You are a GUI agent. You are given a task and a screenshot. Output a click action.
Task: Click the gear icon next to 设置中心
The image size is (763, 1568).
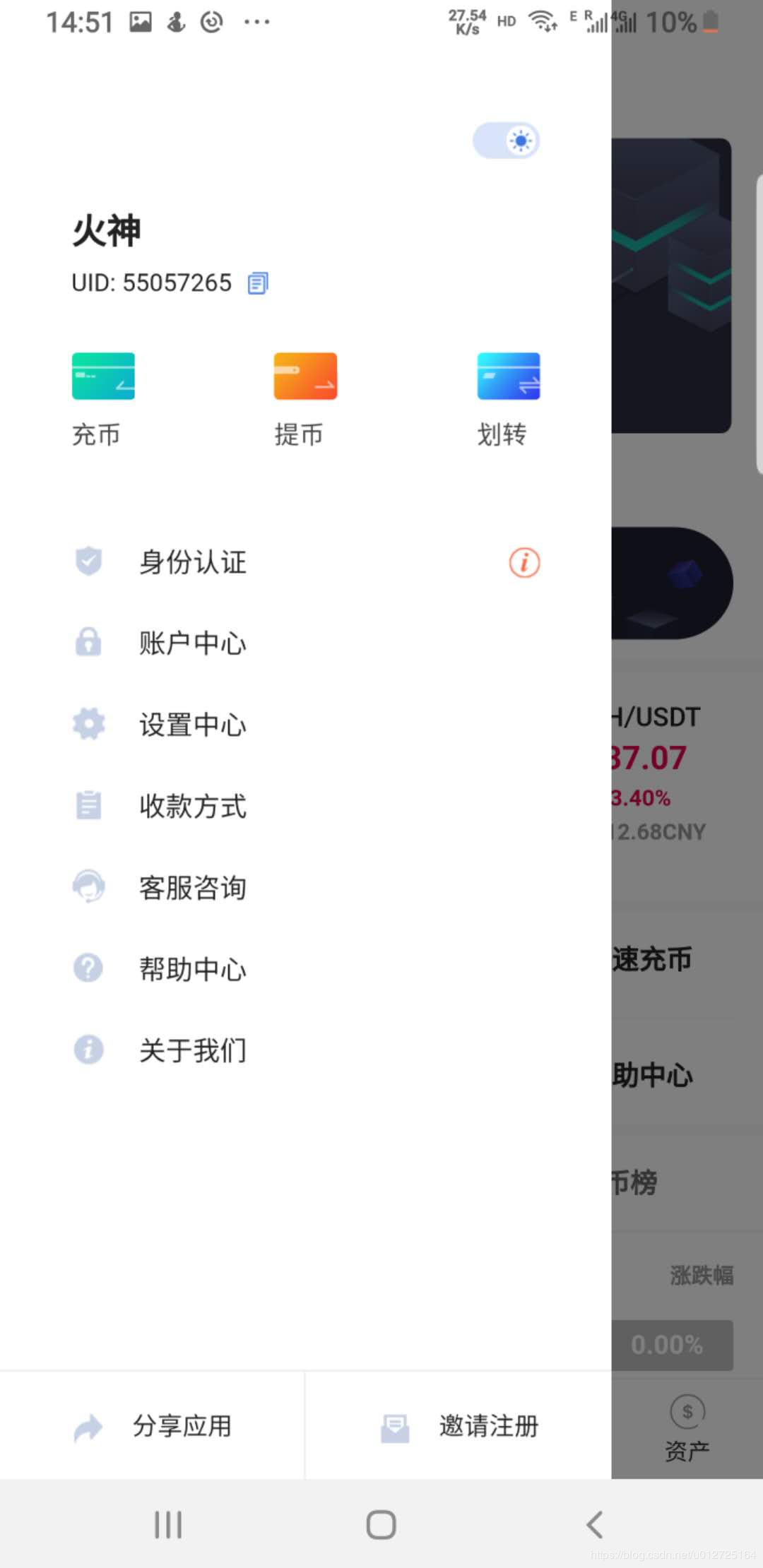pos(87,724)
